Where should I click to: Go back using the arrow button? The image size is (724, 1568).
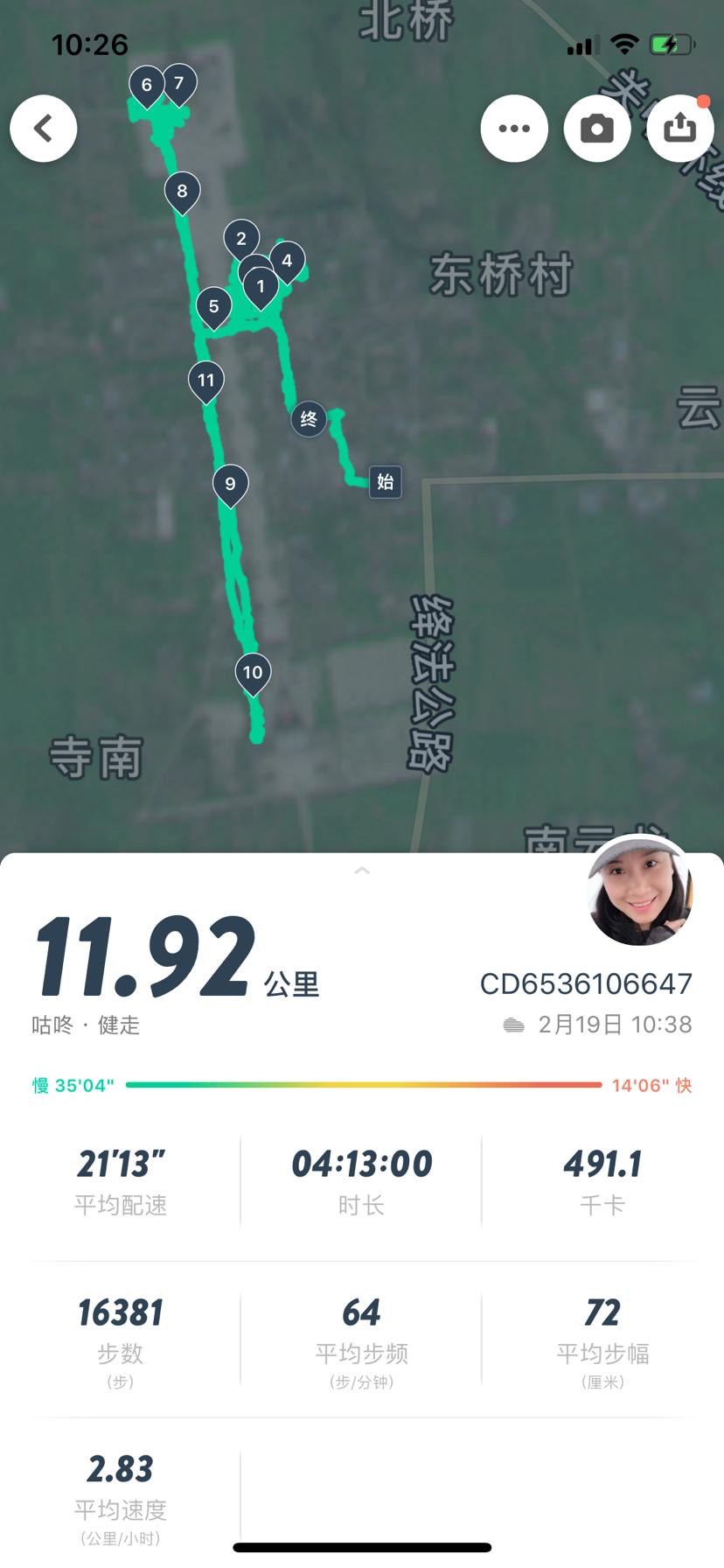44,129
